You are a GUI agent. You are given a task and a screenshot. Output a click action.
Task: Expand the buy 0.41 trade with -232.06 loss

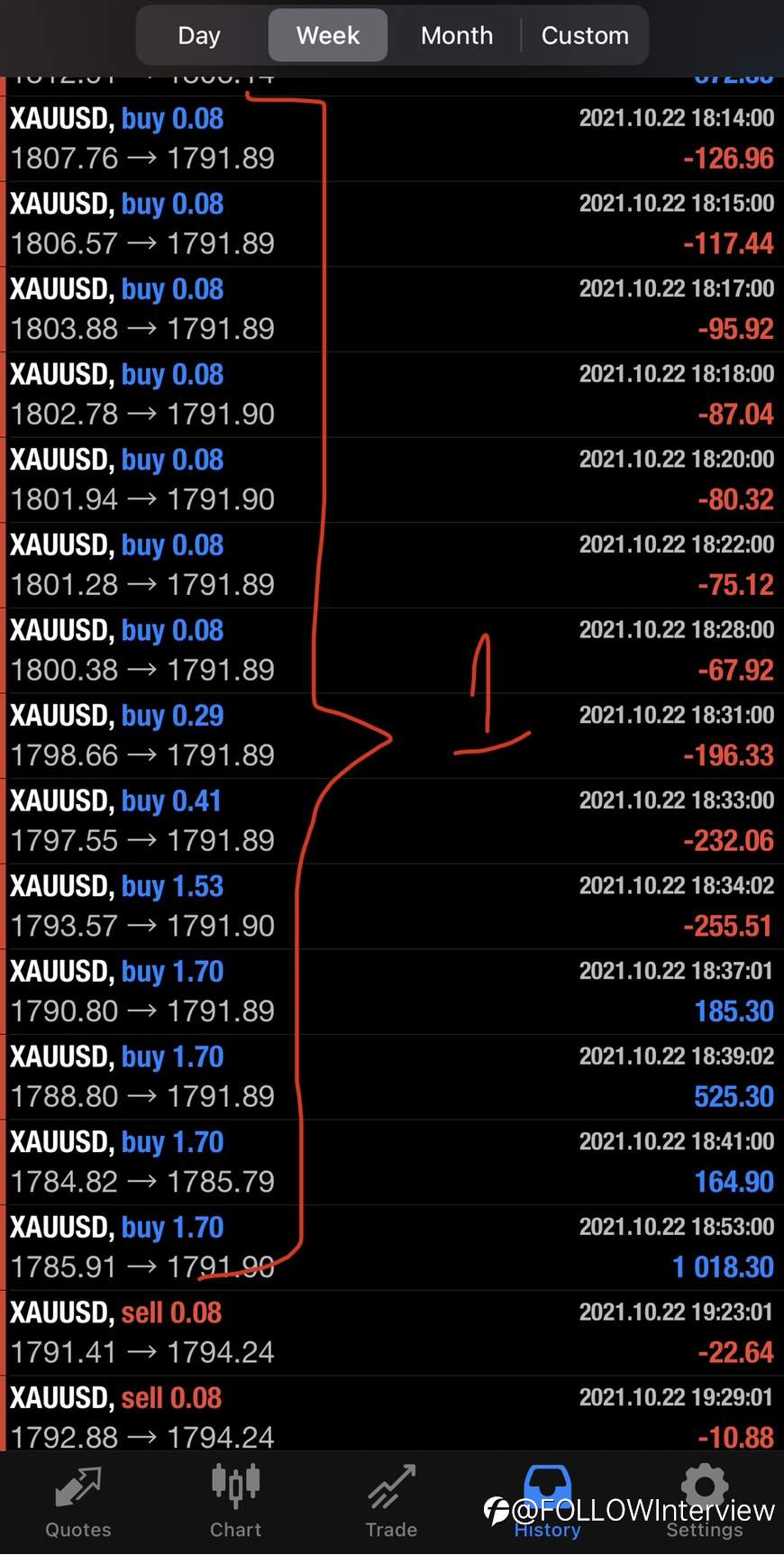(x=392, y=821)
